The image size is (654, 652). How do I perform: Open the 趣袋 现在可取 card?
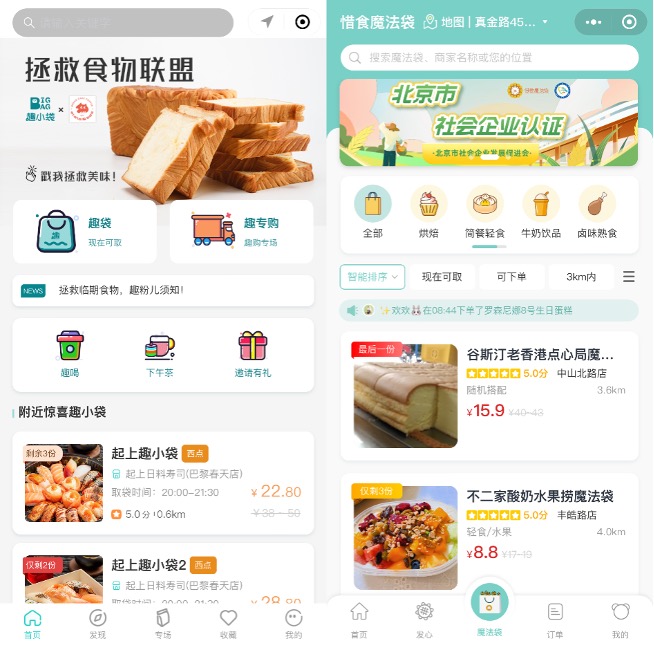click(x=85, y=232)
